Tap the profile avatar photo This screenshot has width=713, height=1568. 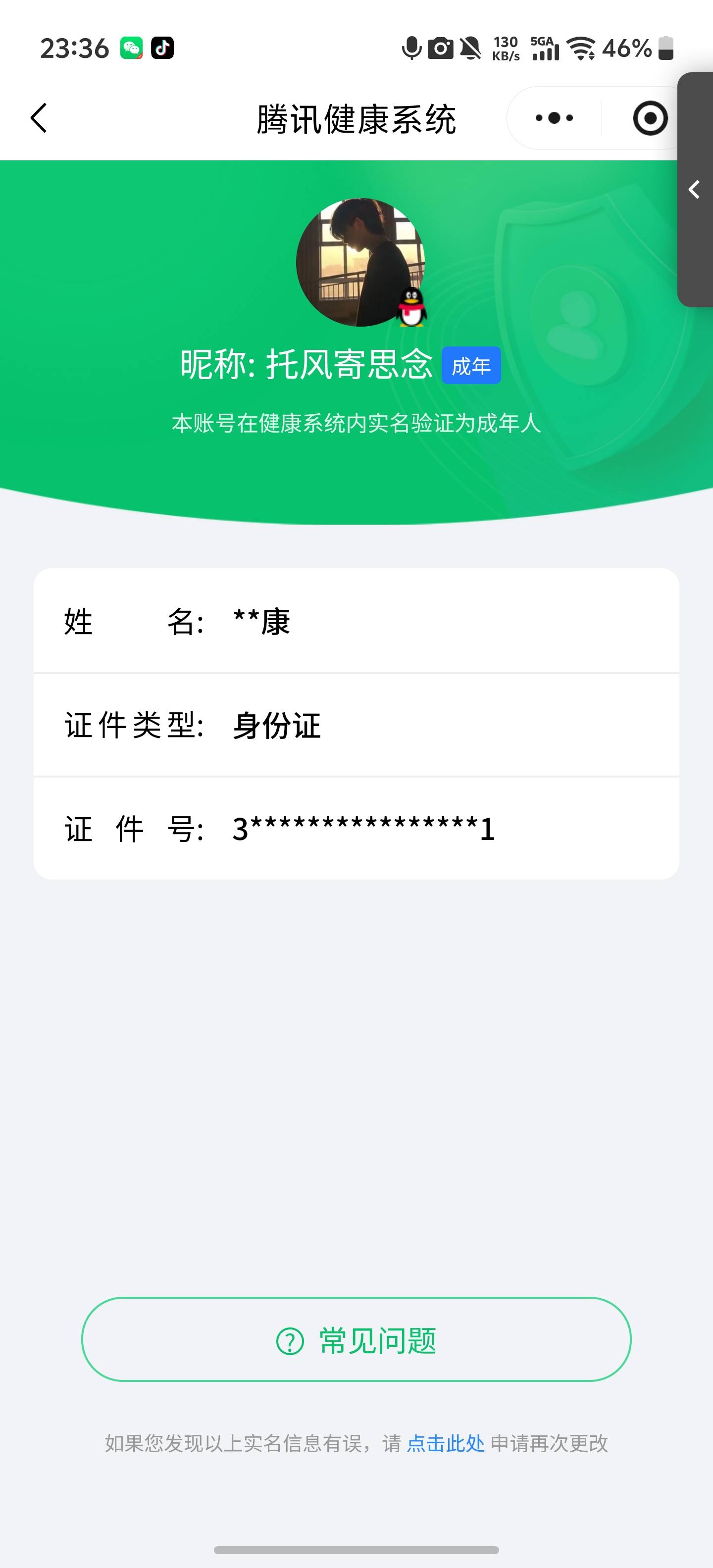click(361, 262)
